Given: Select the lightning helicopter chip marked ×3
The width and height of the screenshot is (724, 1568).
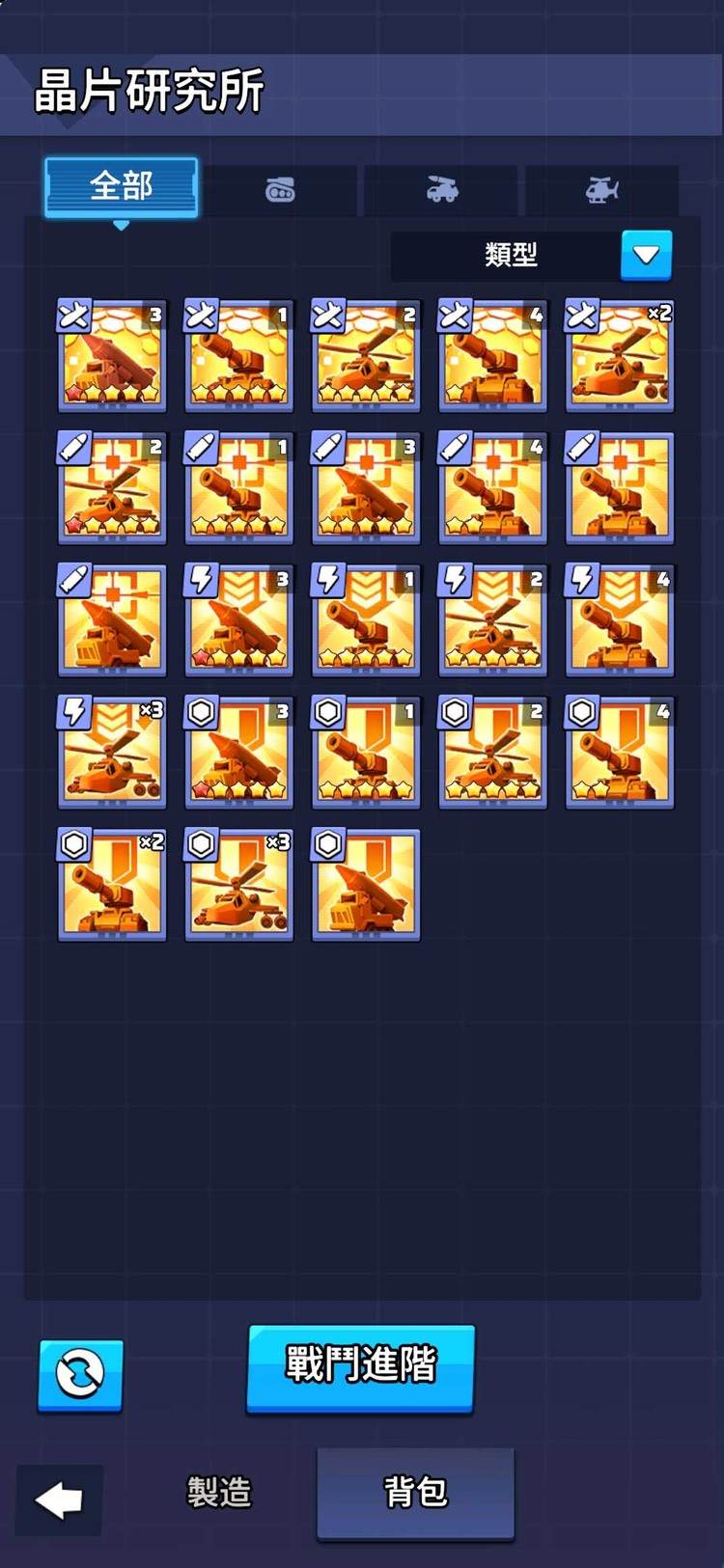Looking at the screenshot, I should coord(112,753).
